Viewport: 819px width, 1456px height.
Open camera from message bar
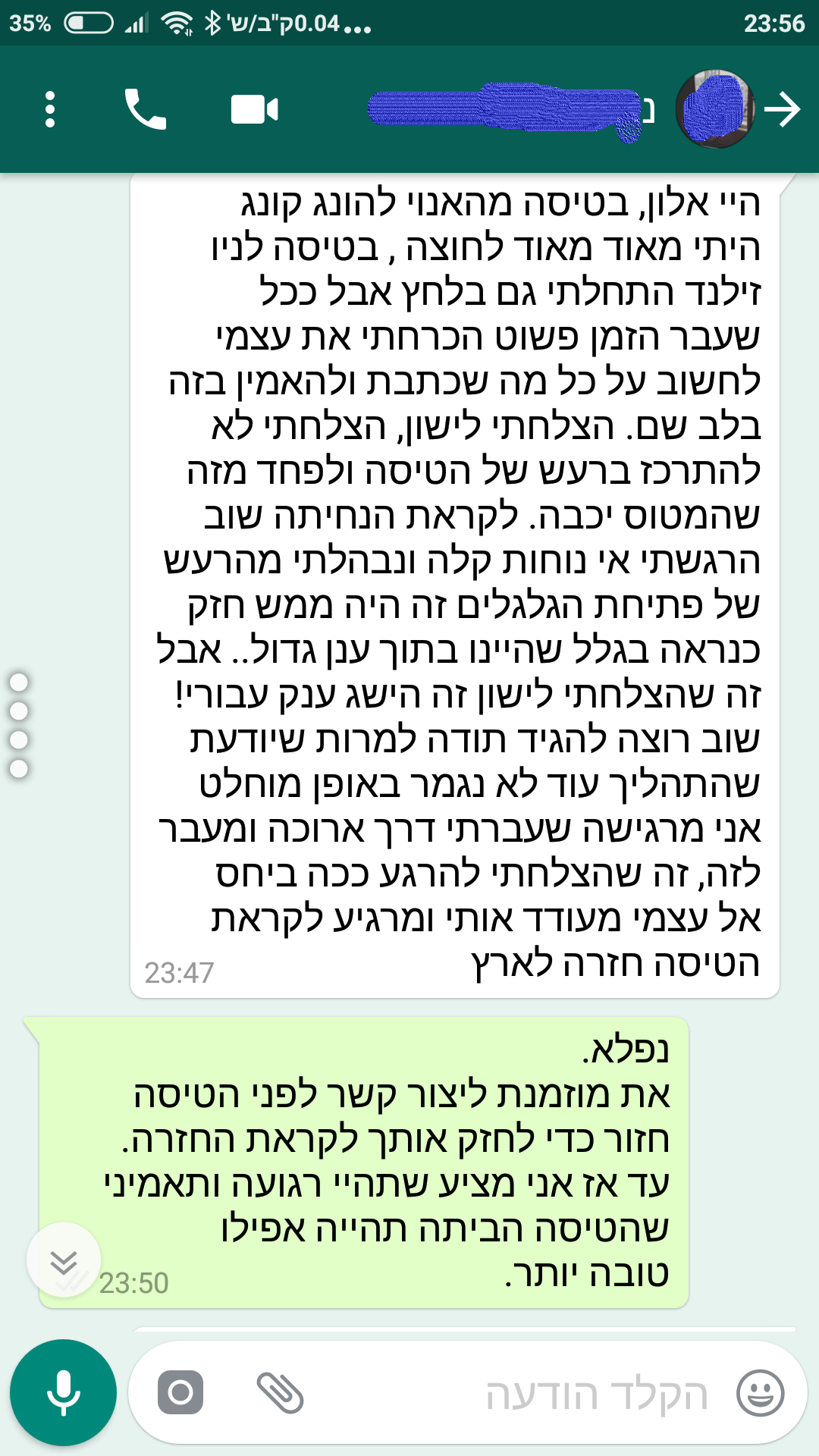point(180,1392)
